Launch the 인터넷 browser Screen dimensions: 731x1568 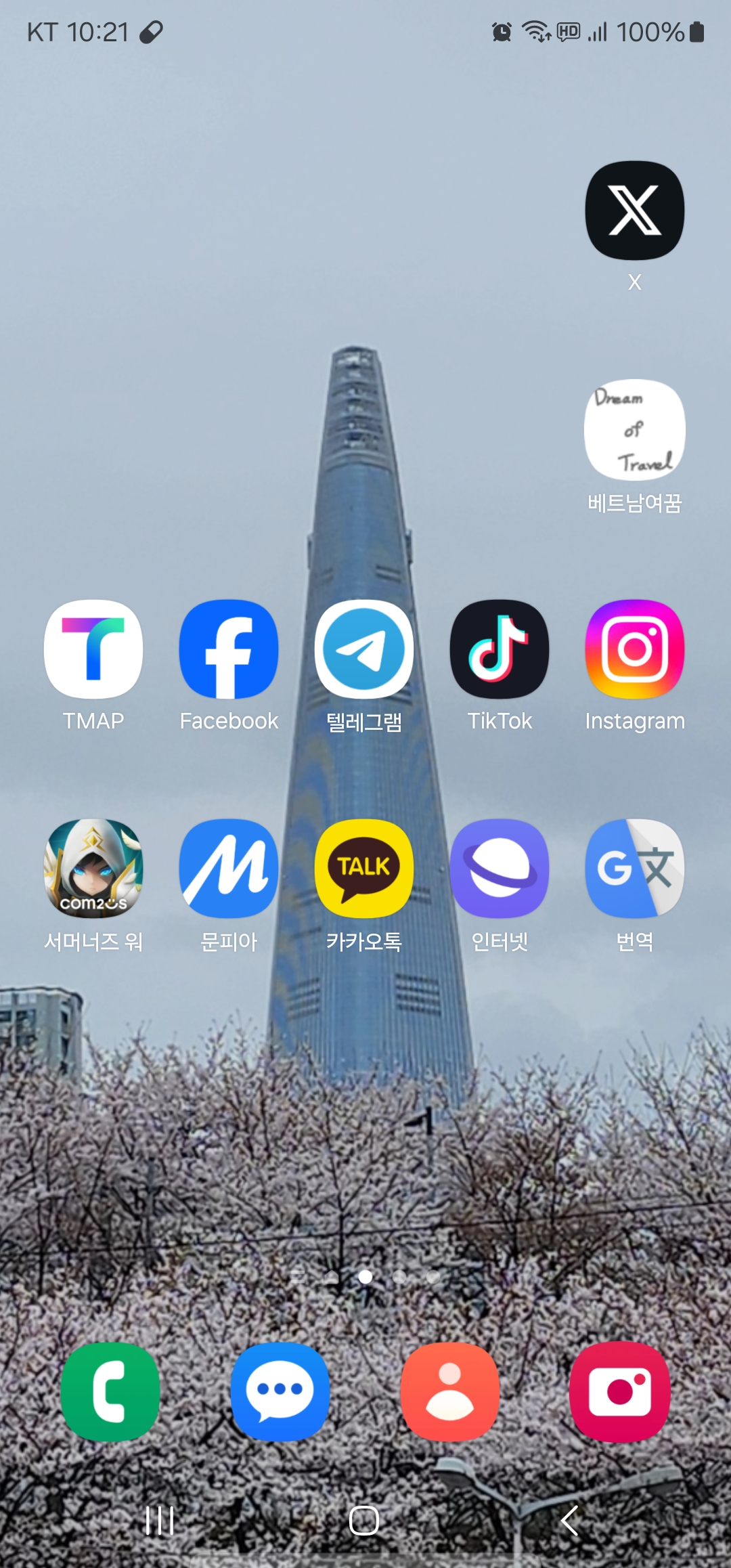[500, 869]
